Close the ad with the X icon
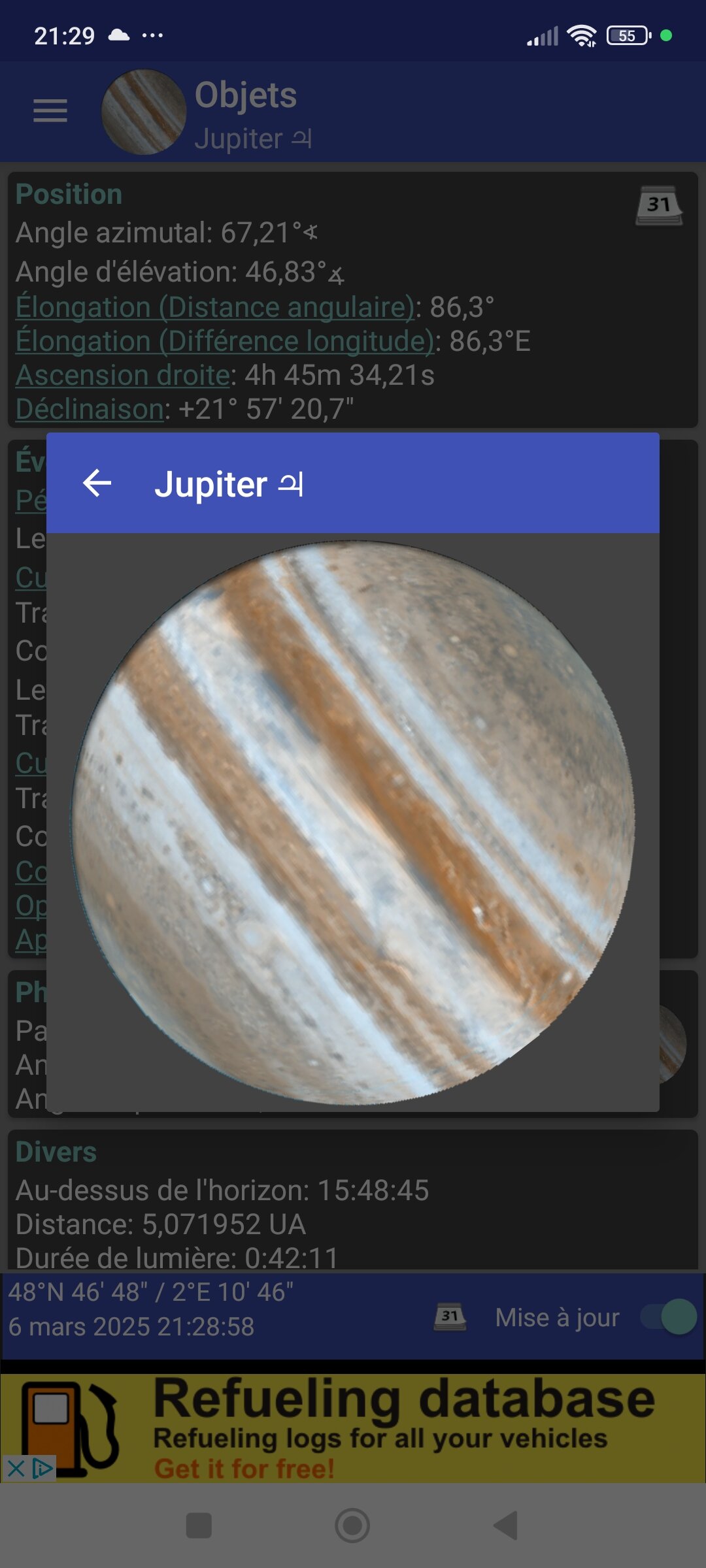Screen dimensions: 706x1568 pos(16,1469)
